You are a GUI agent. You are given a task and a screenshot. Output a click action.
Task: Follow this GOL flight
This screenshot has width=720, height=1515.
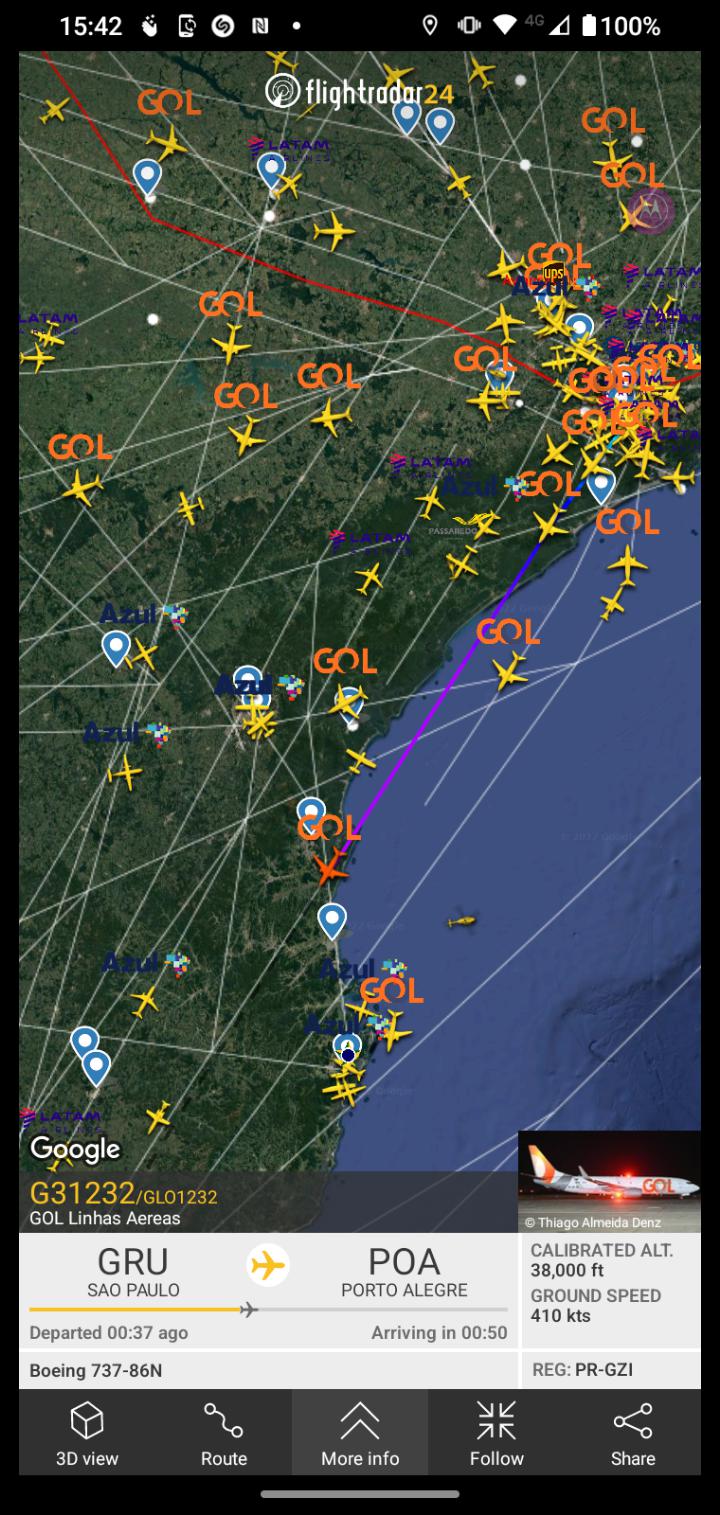496,1434
